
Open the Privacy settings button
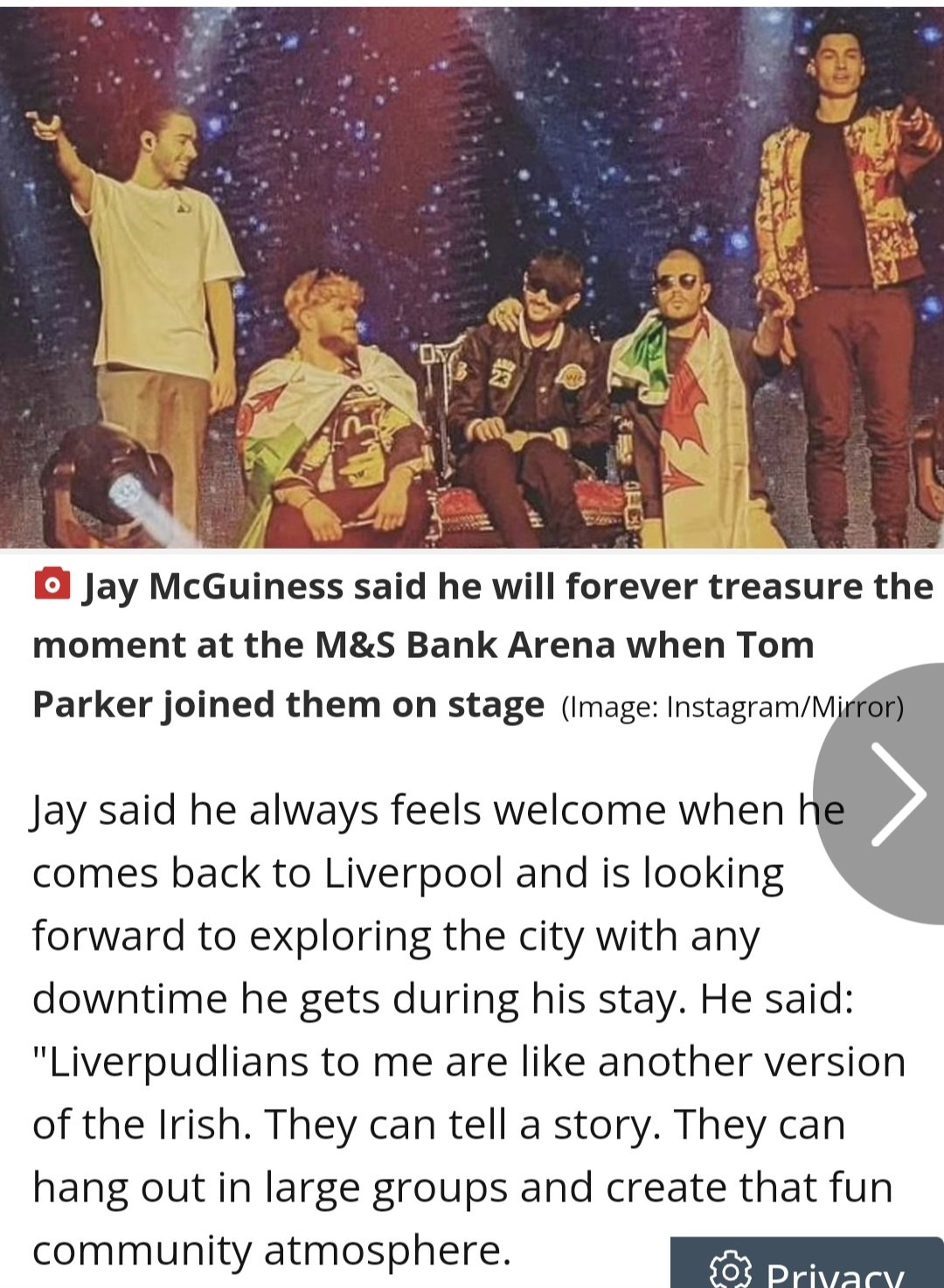(x=808, y=1268)
